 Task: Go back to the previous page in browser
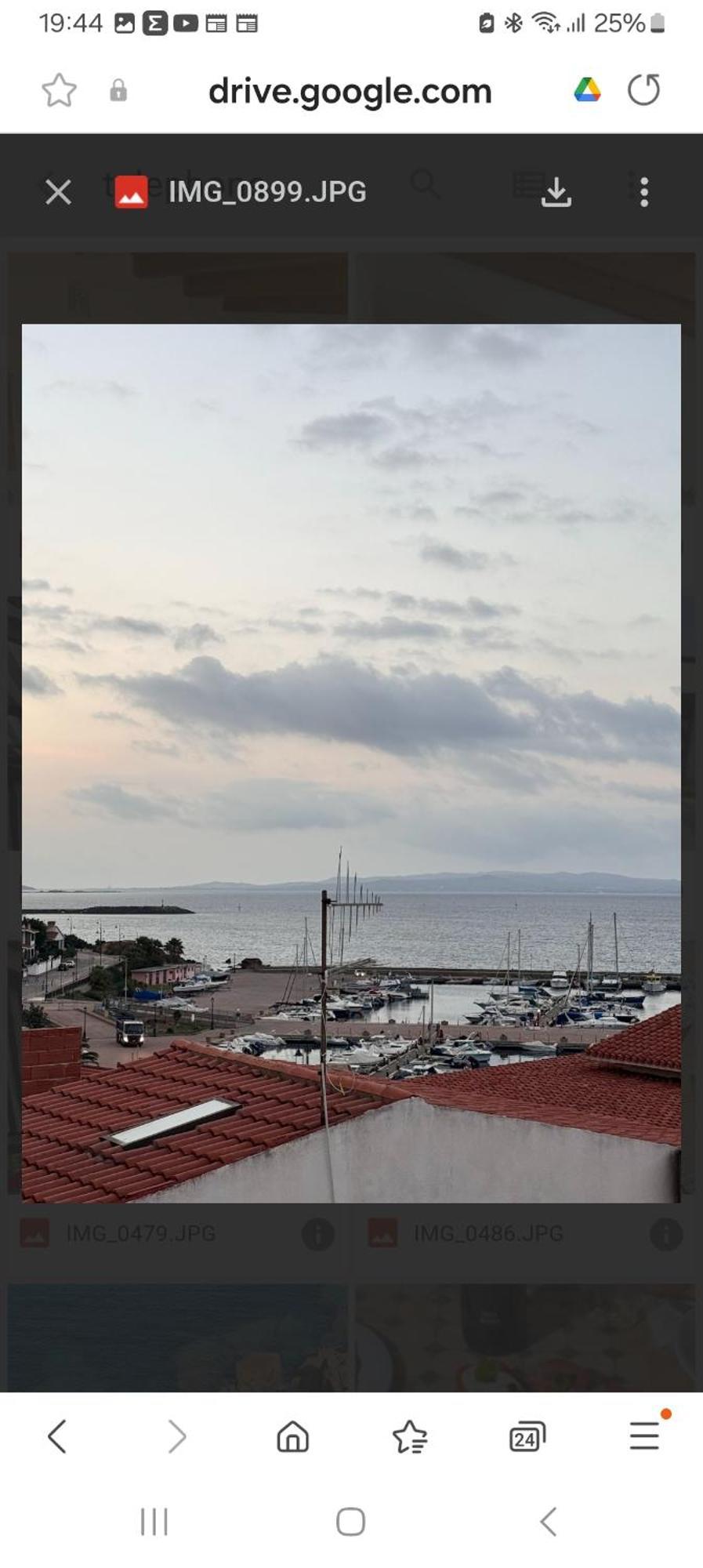57,1437
